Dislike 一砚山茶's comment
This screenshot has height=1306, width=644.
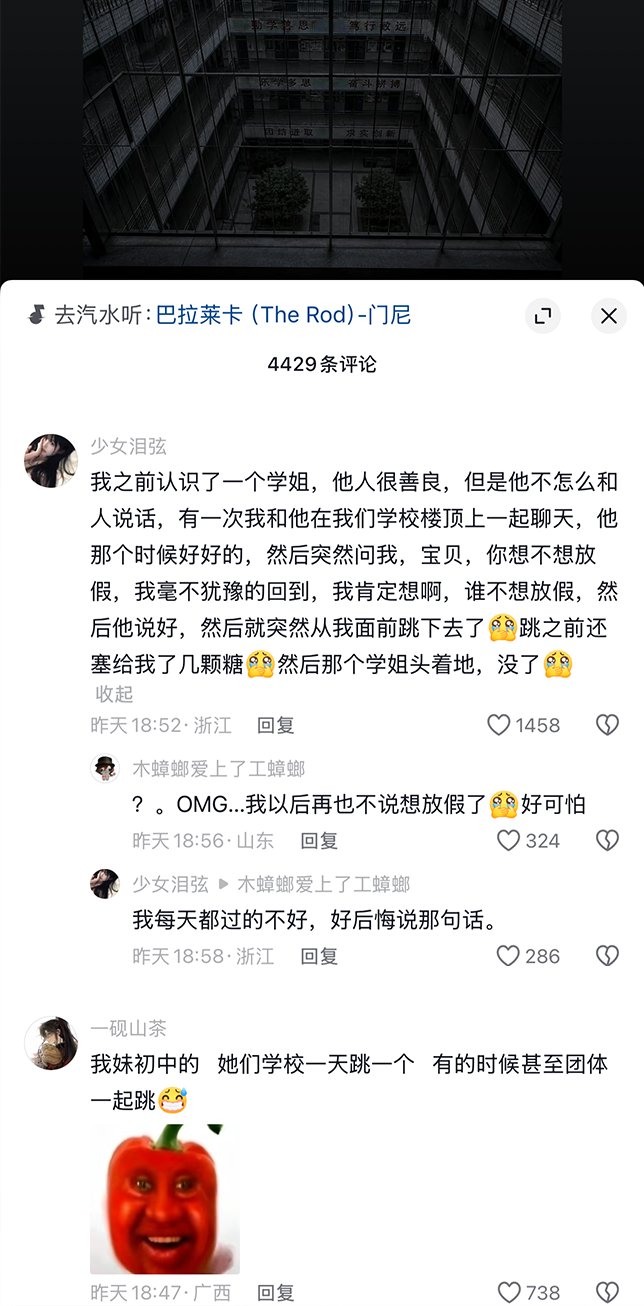click(607, 1293)
